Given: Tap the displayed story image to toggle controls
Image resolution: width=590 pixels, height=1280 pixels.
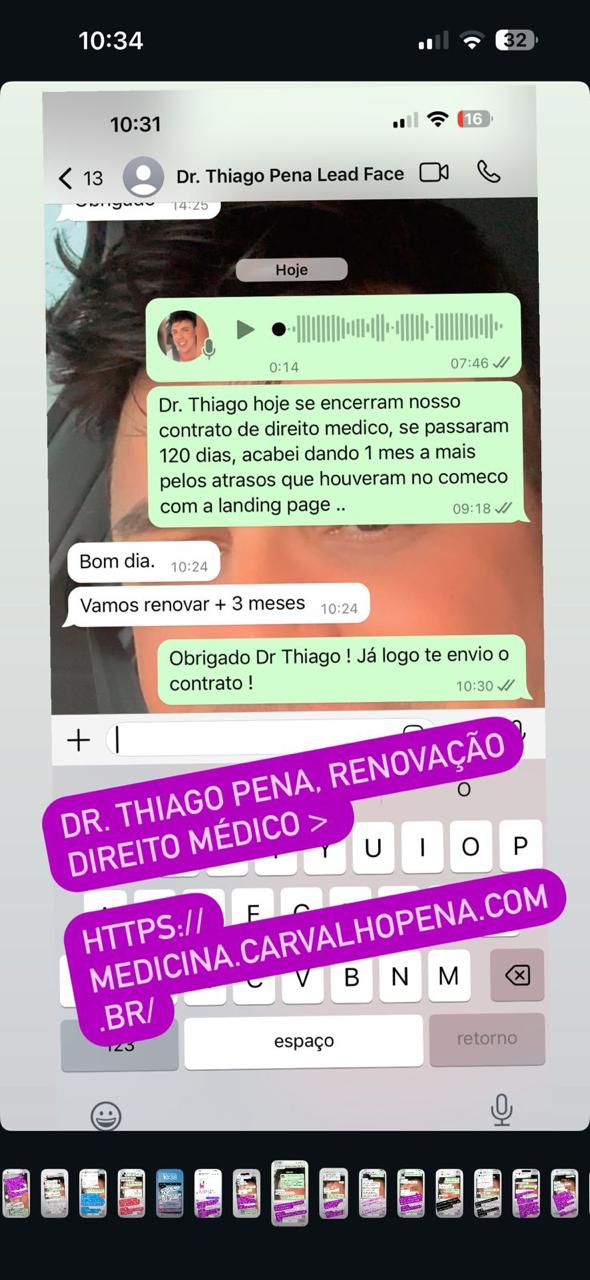Looking at the screenshot, I should 295,605.
